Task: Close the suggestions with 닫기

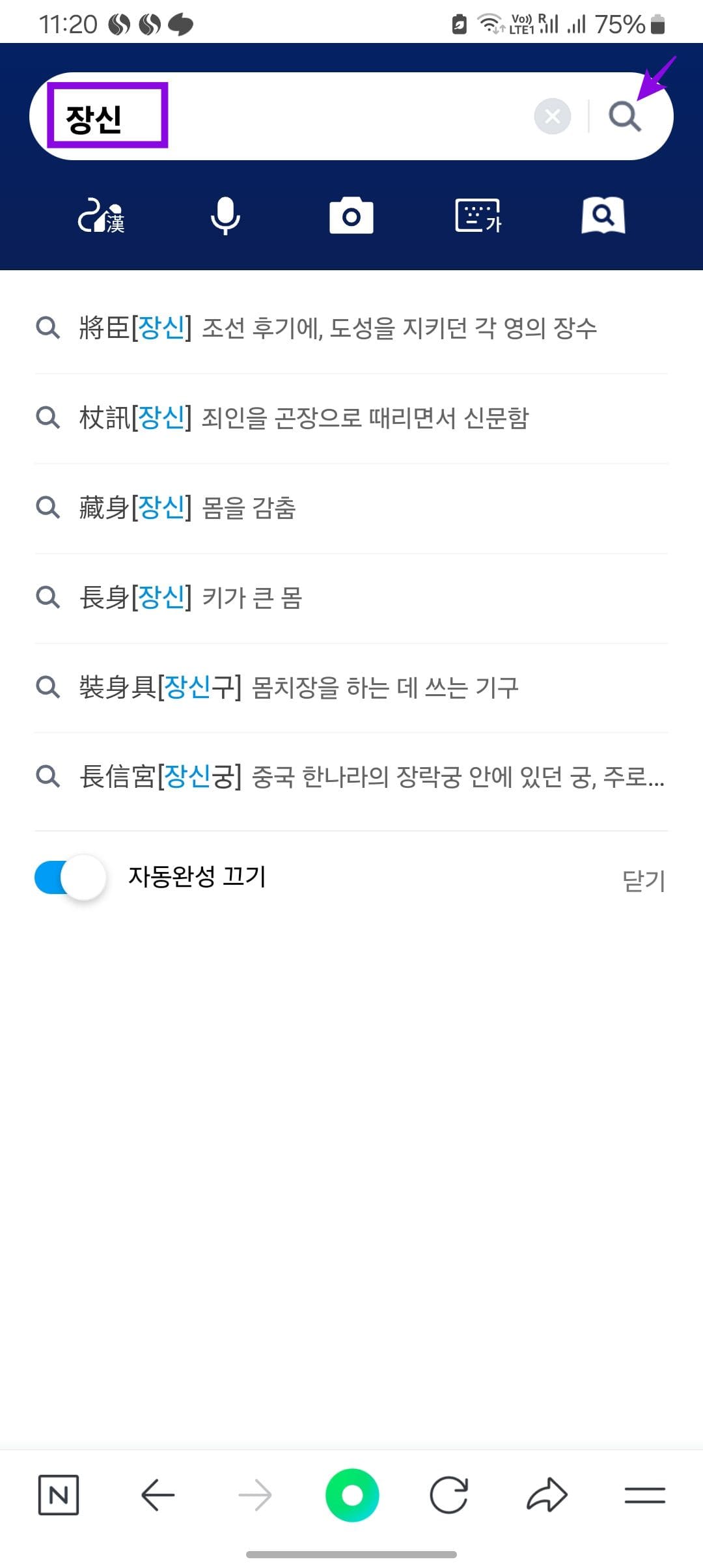Action: (x=644, y=880)
